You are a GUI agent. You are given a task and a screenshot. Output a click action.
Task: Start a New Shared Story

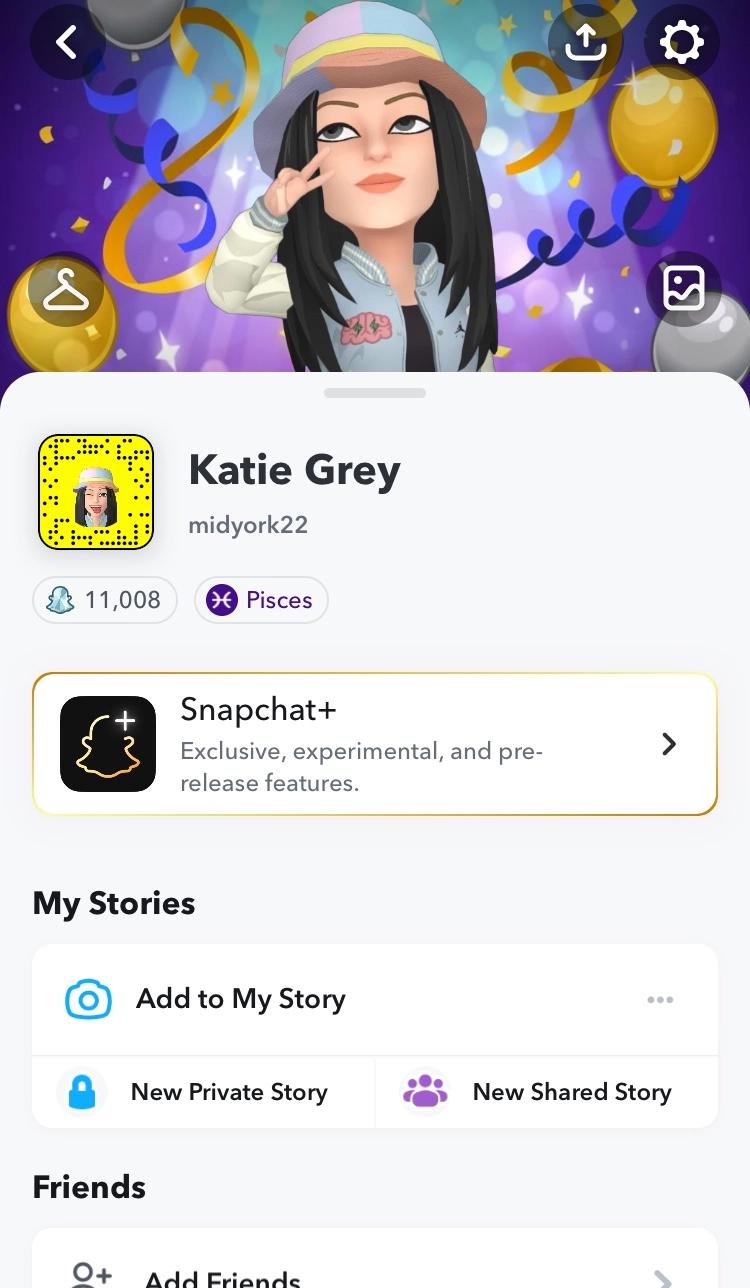[546, 1092]
